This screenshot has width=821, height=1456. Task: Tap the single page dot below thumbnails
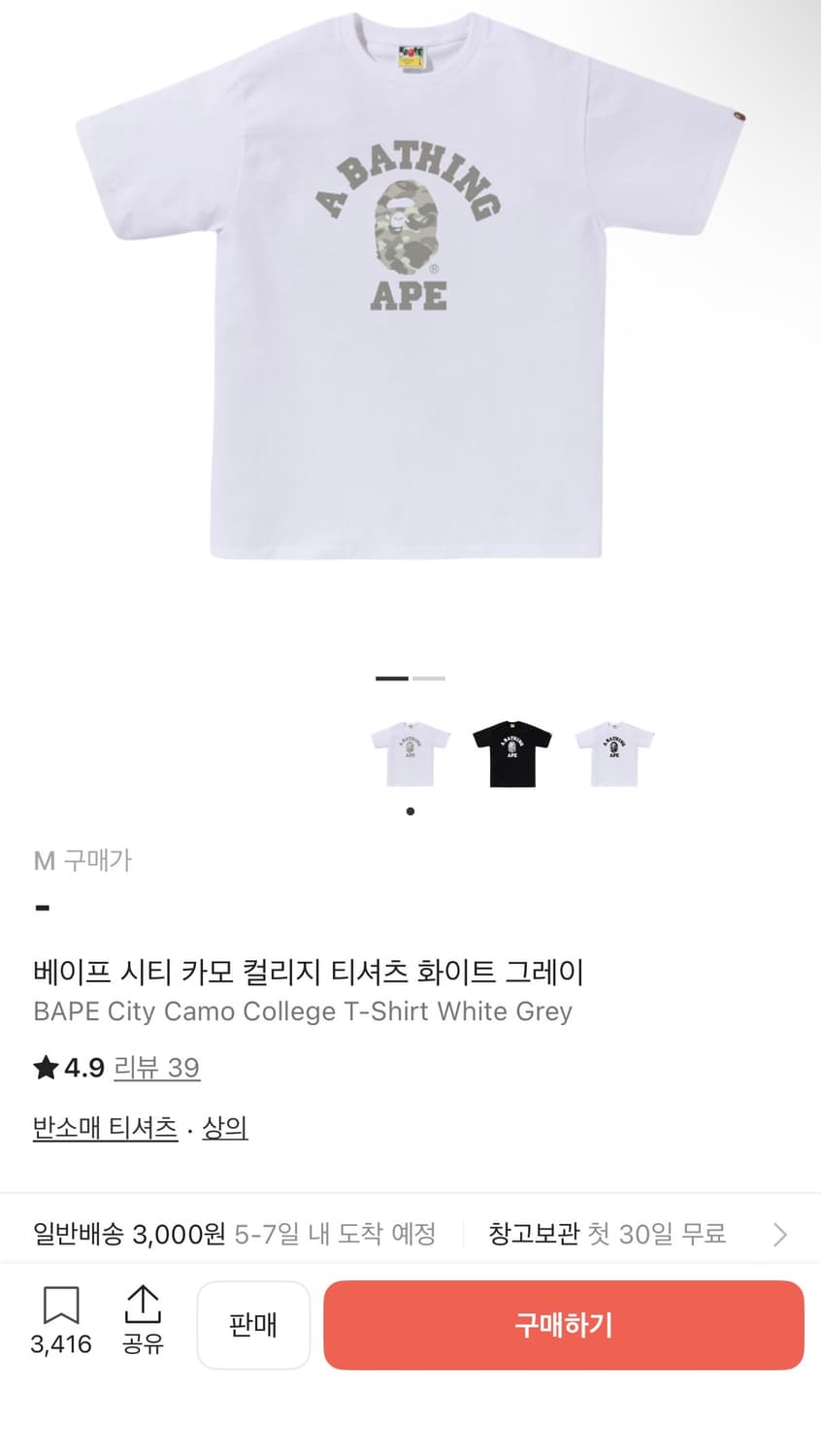(x=410, y=809)
